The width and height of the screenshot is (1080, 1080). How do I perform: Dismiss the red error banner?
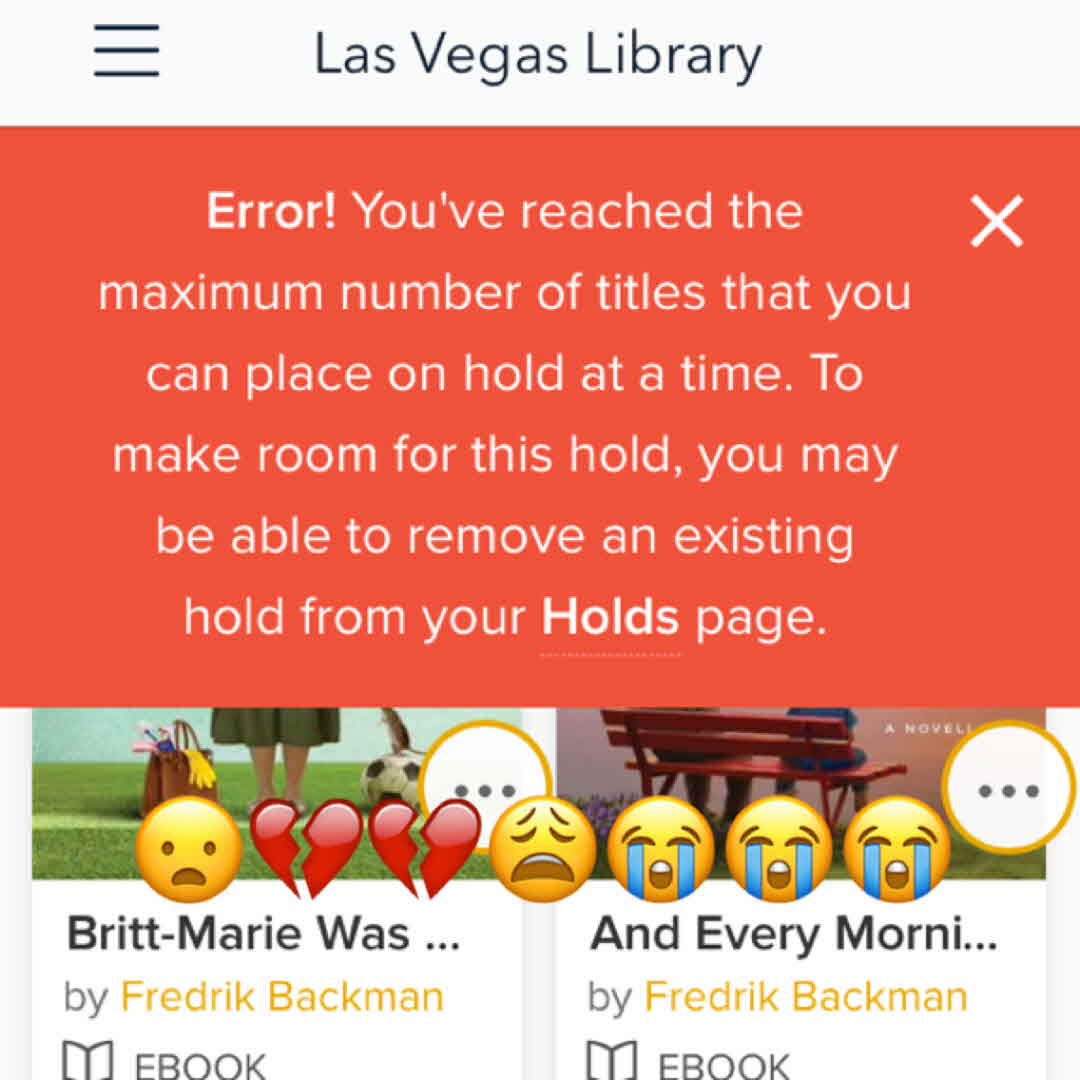[996, 221]
